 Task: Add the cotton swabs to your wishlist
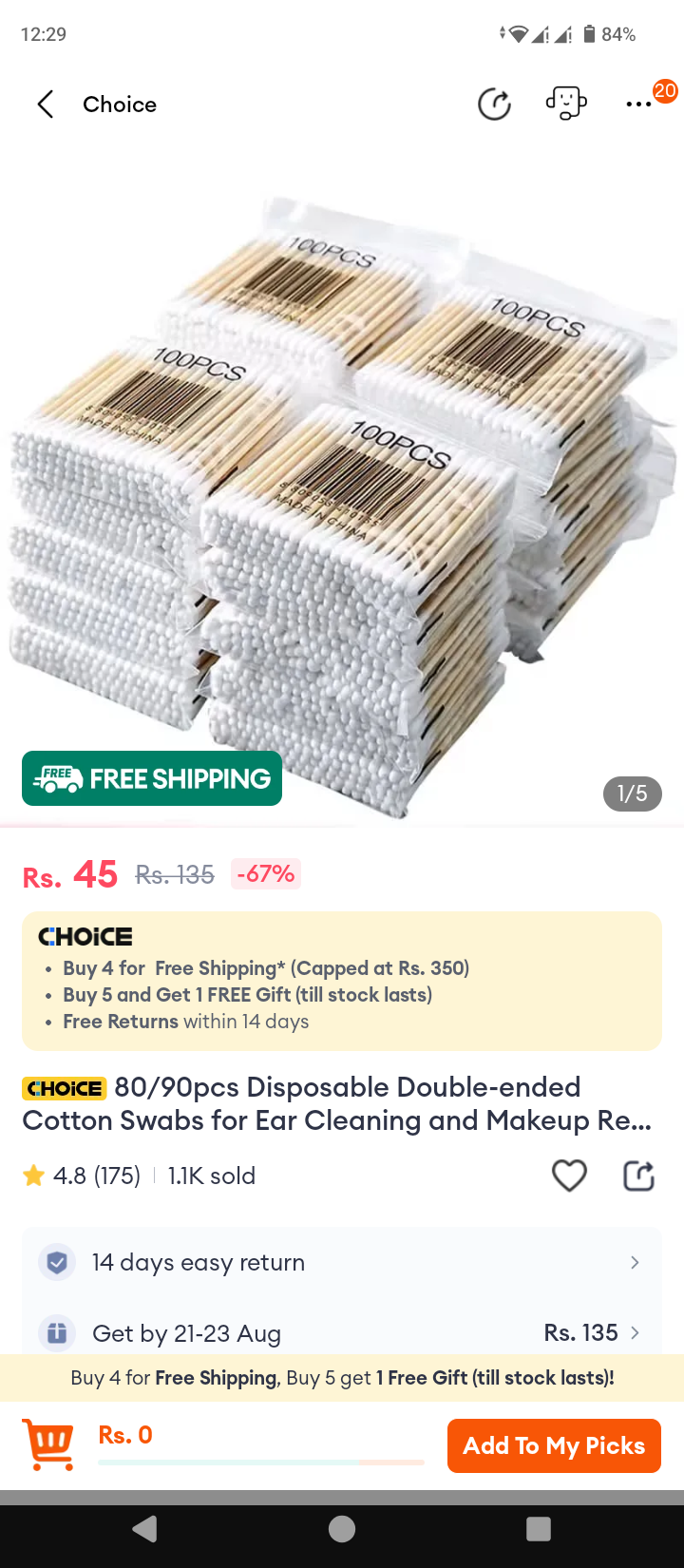[x=569, y=1176]
